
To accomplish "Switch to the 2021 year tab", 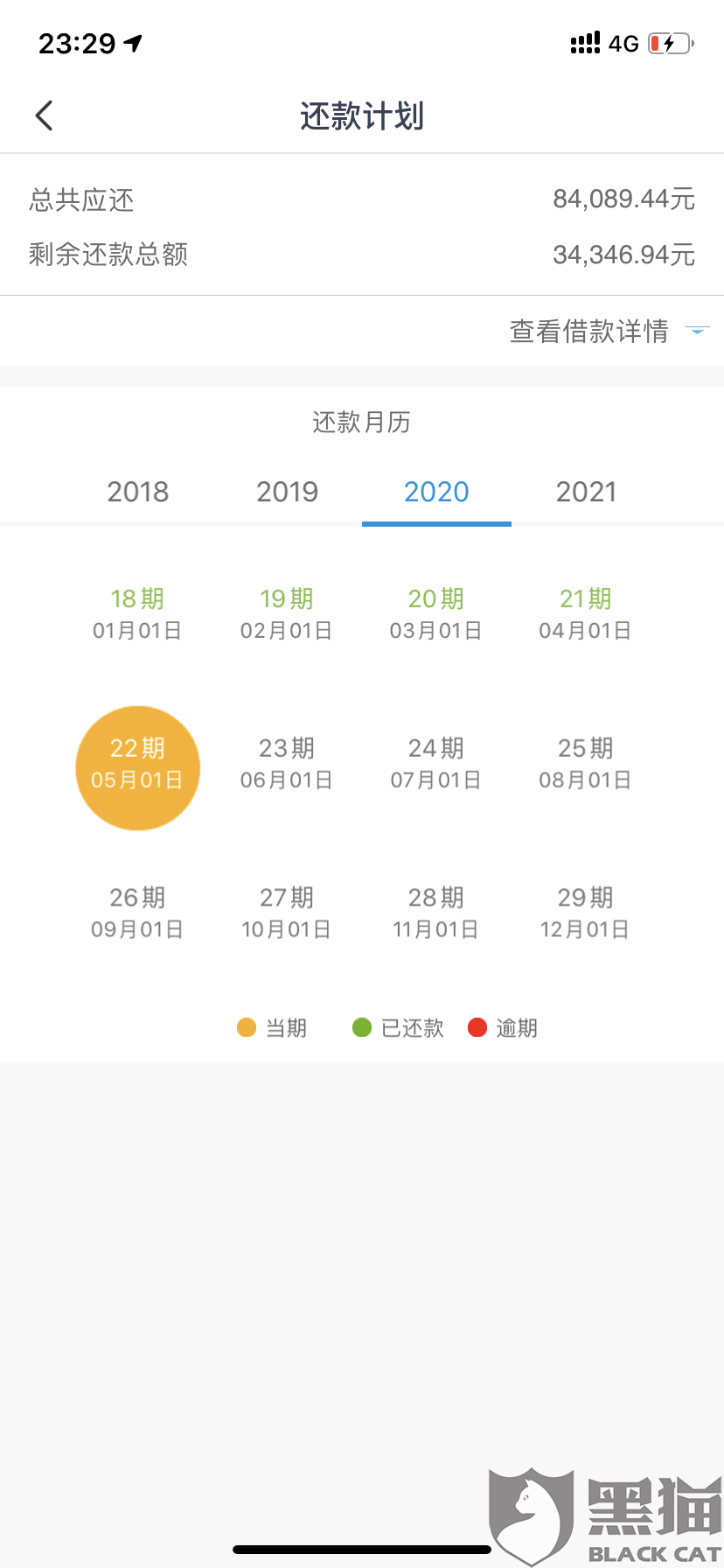I will [x=586, y=492].
